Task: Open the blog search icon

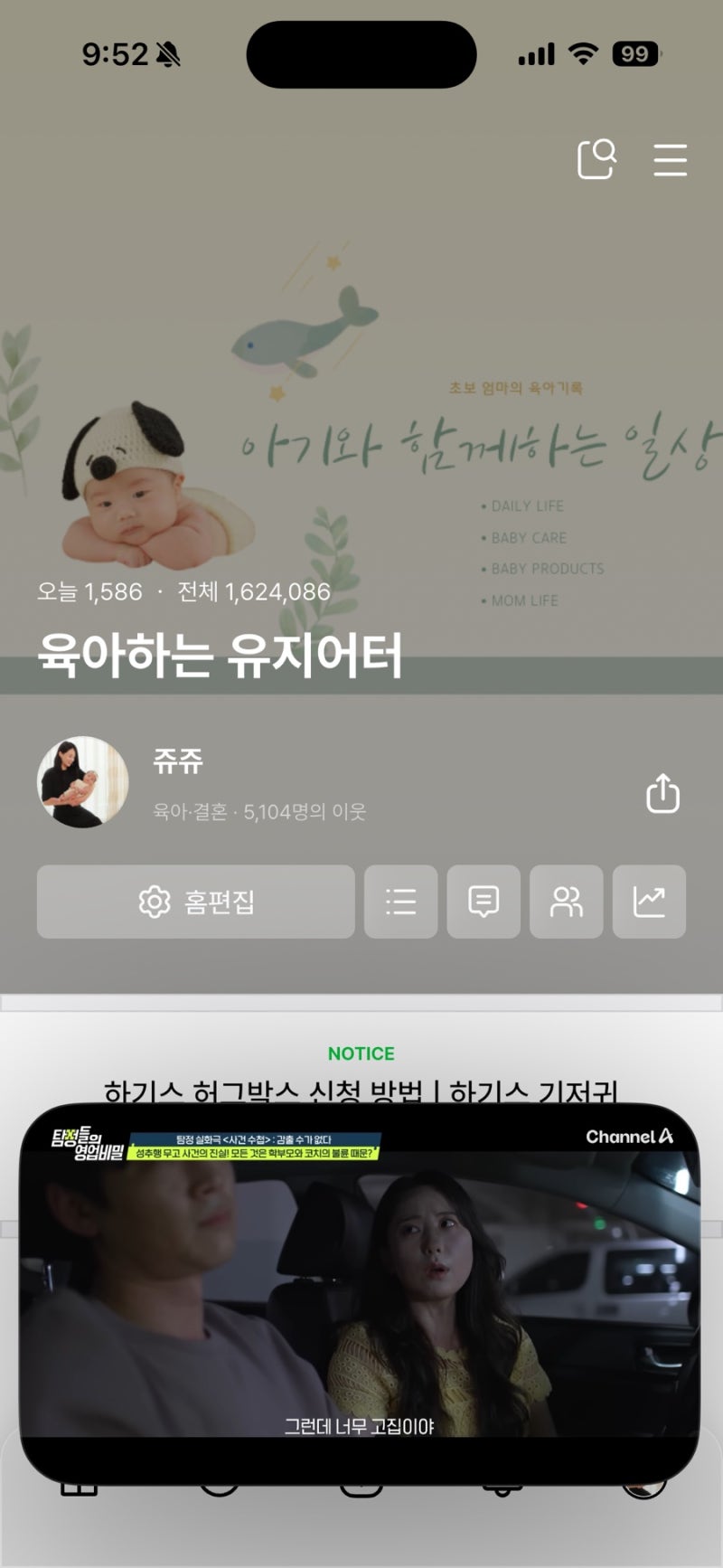Action: (x=596, y=160)
